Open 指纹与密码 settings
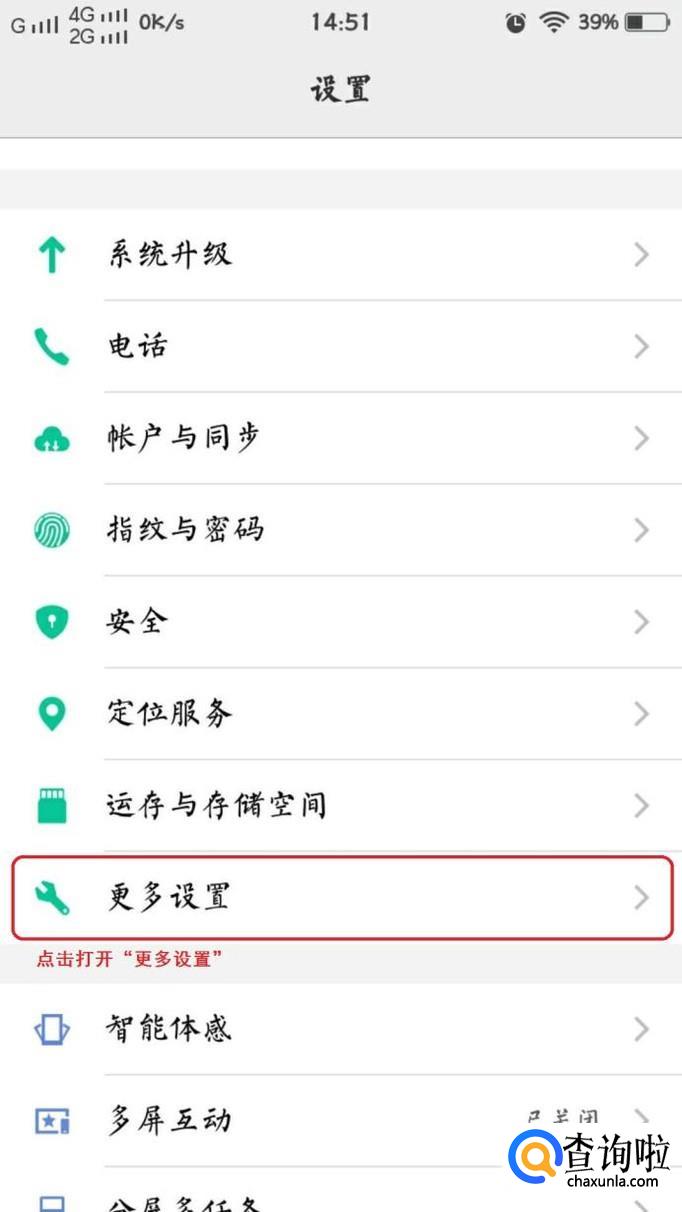 pos(340,530)
